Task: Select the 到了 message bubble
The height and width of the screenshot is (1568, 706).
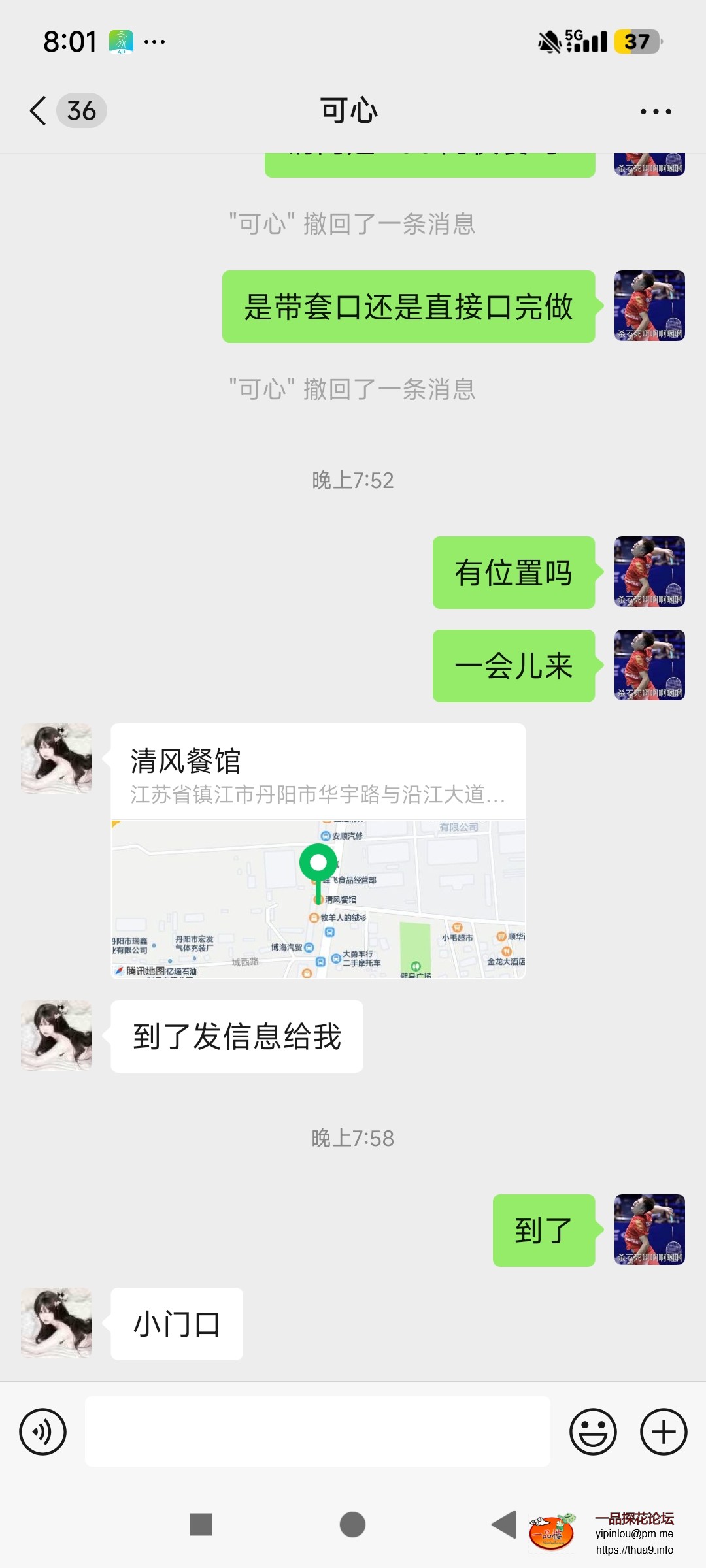Action: [545, 1230]
